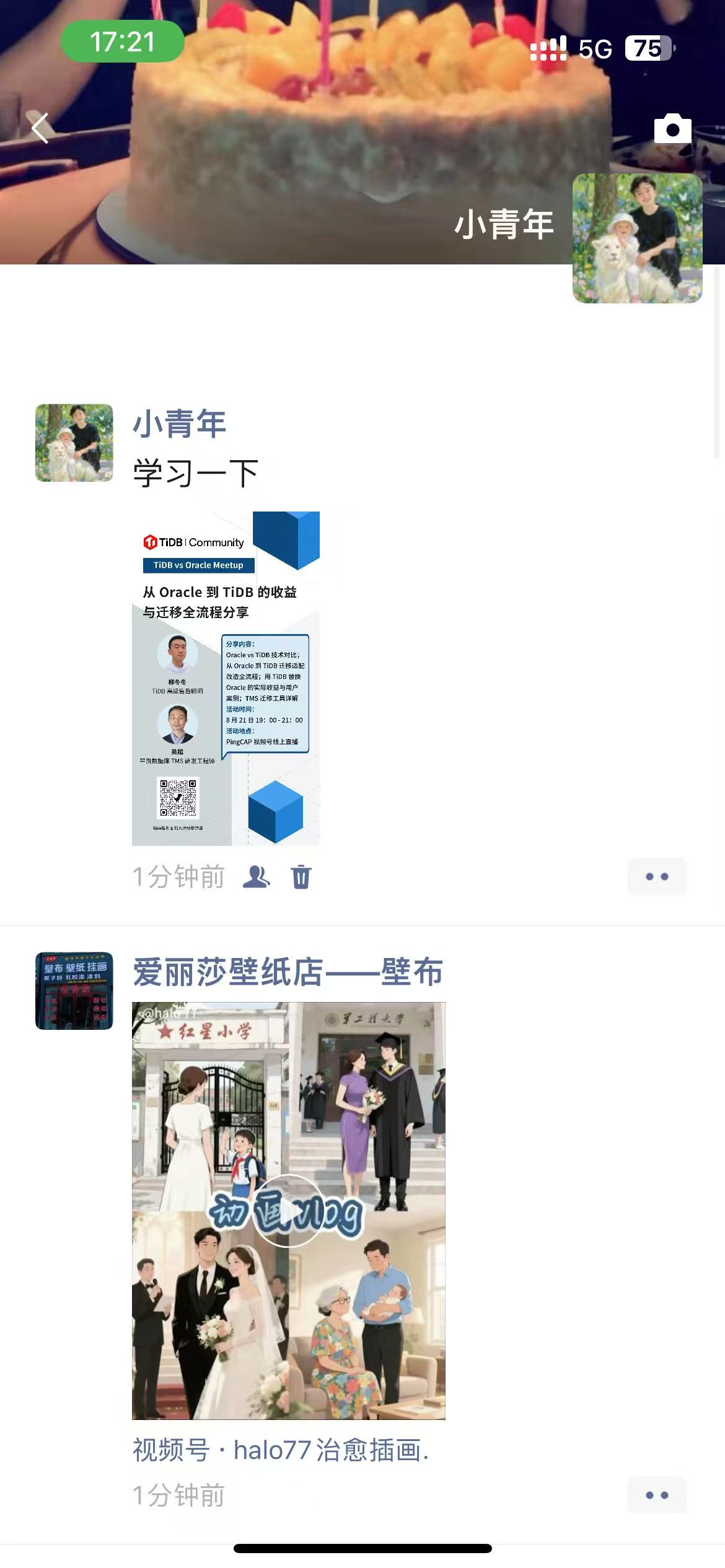725x1568 pixels.
Task: Play the 动画vlog video
Action: (288, 1211)
